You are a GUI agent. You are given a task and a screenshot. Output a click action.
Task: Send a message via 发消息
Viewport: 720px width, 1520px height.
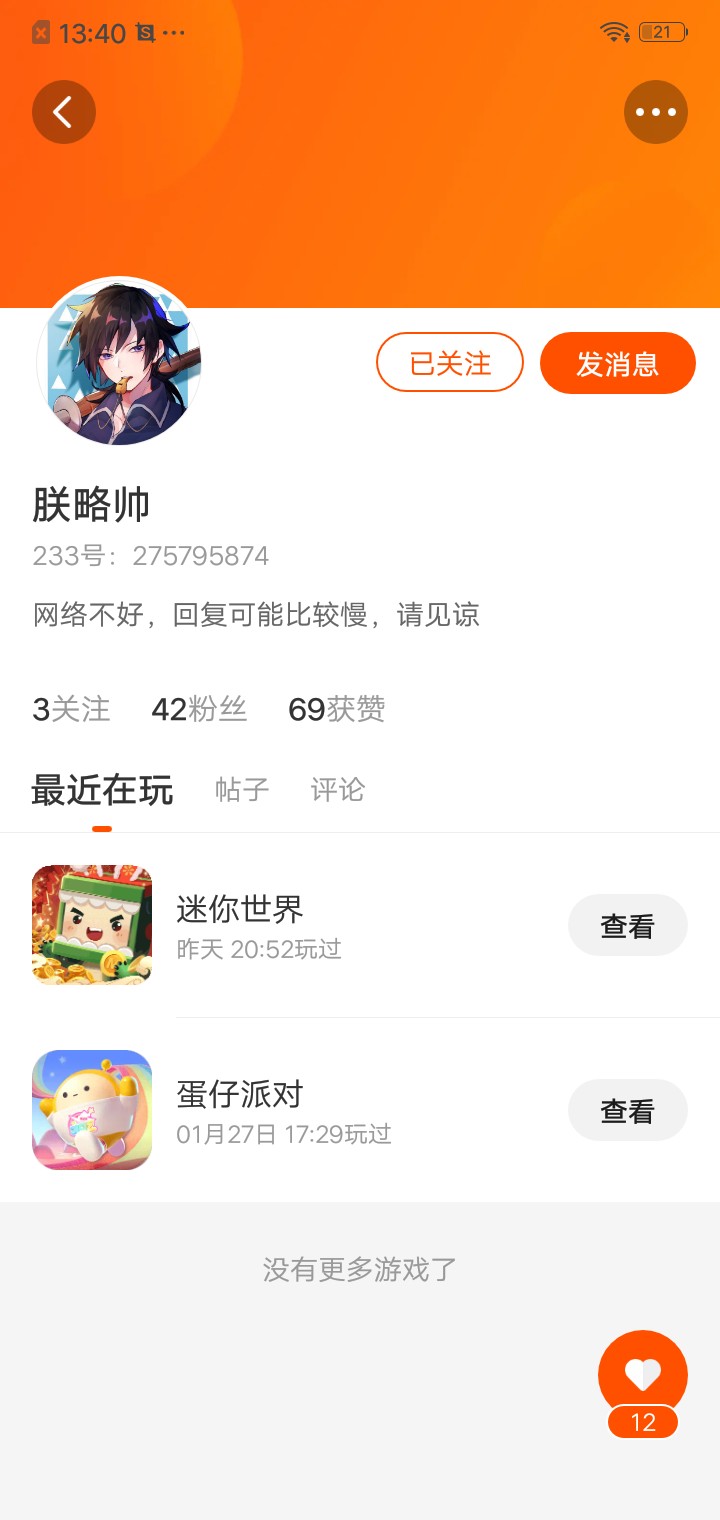(617, 363)
